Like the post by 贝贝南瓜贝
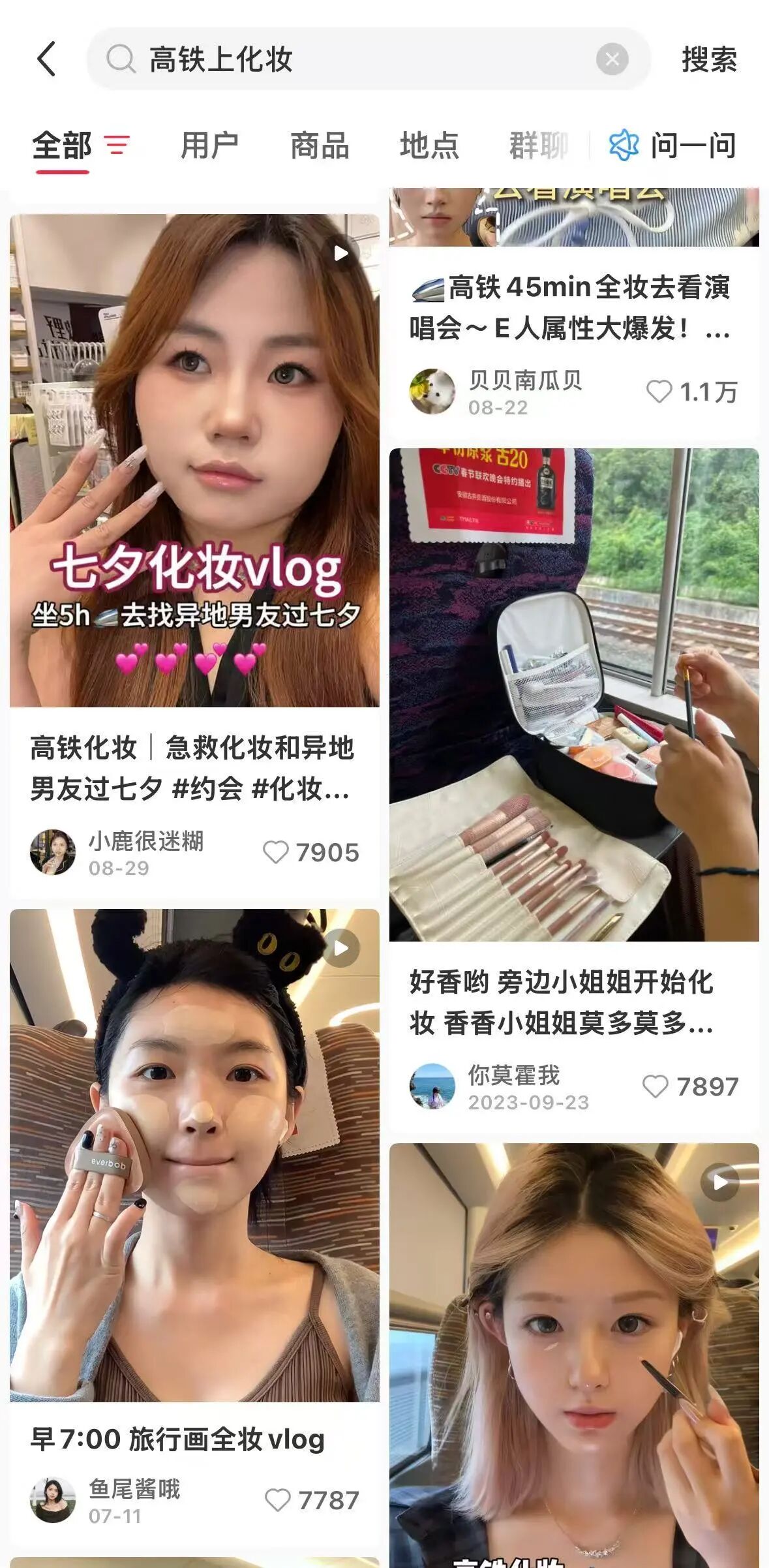769x1568 pixels. coord(659,392)
